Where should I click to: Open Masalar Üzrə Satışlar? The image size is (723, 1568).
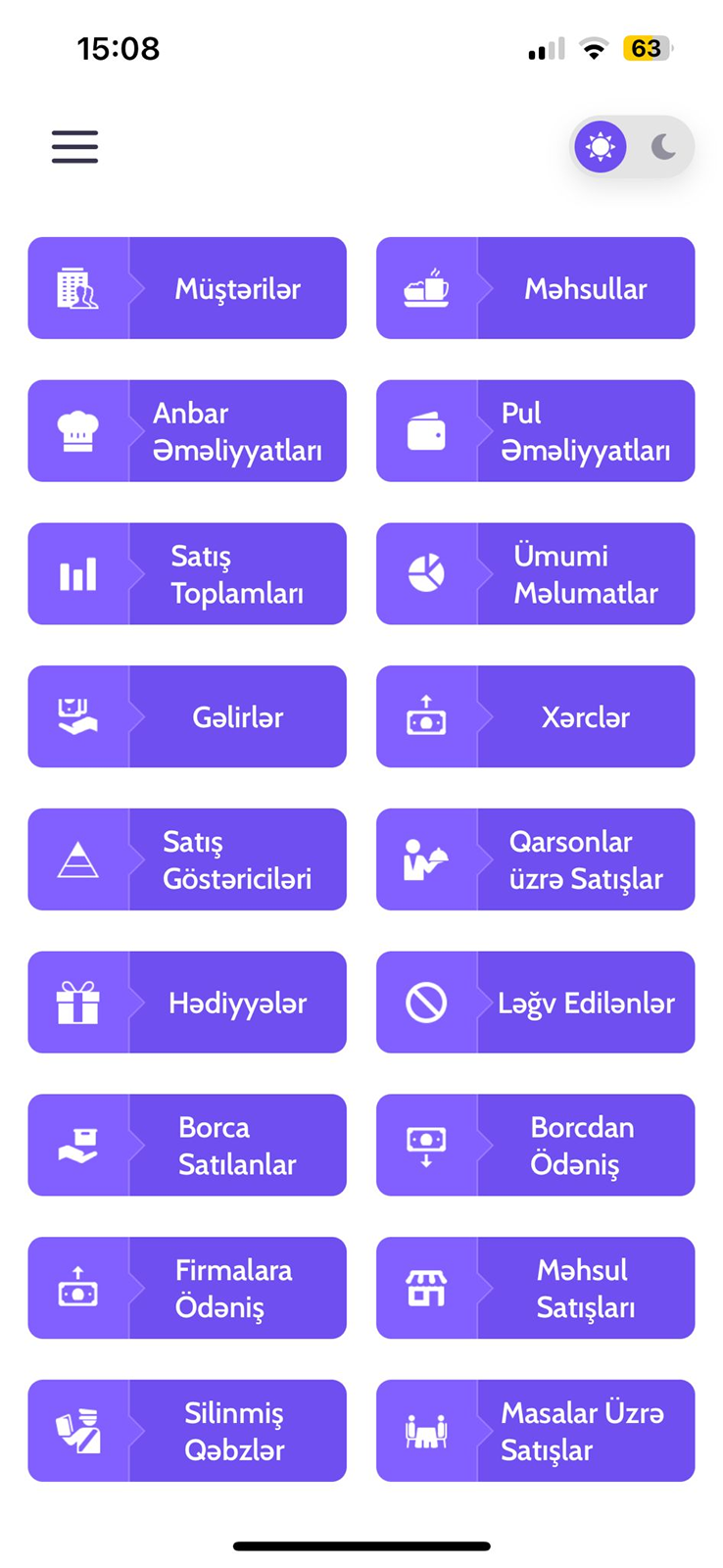[x=536, y=1431]
